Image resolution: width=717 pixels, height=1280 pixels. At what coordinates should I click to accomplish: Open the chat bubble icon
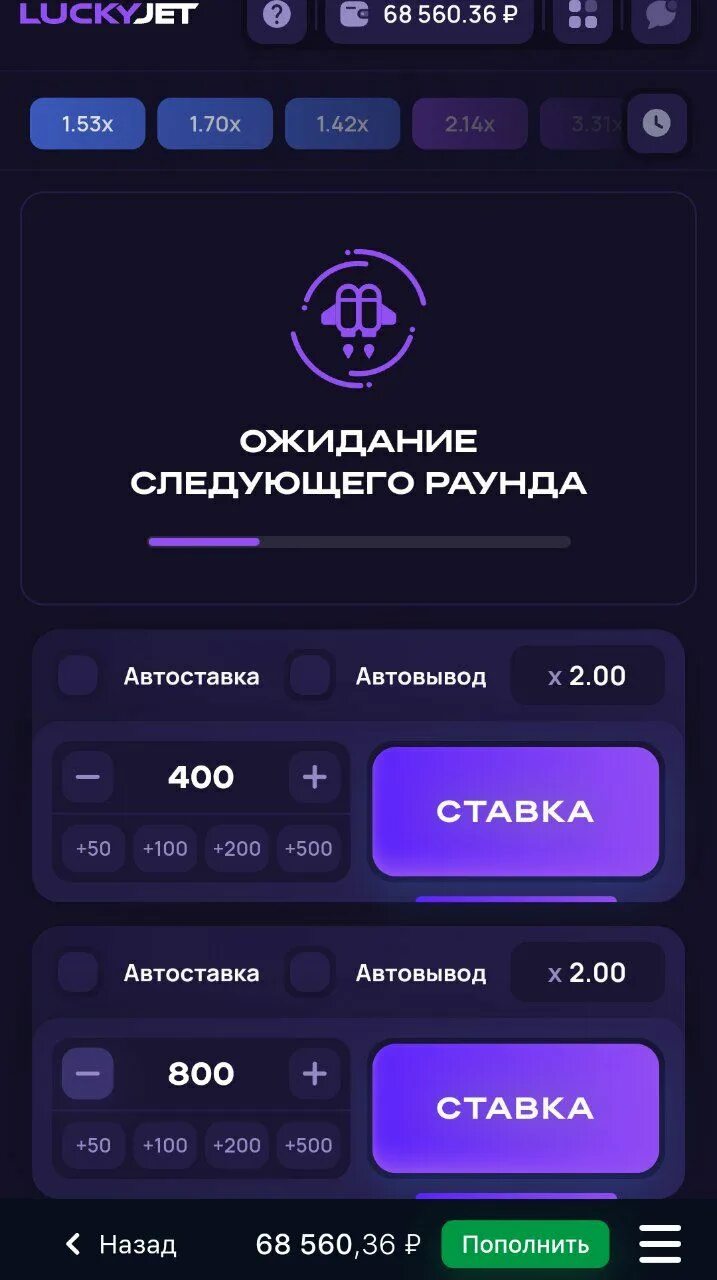click(661, 16)
